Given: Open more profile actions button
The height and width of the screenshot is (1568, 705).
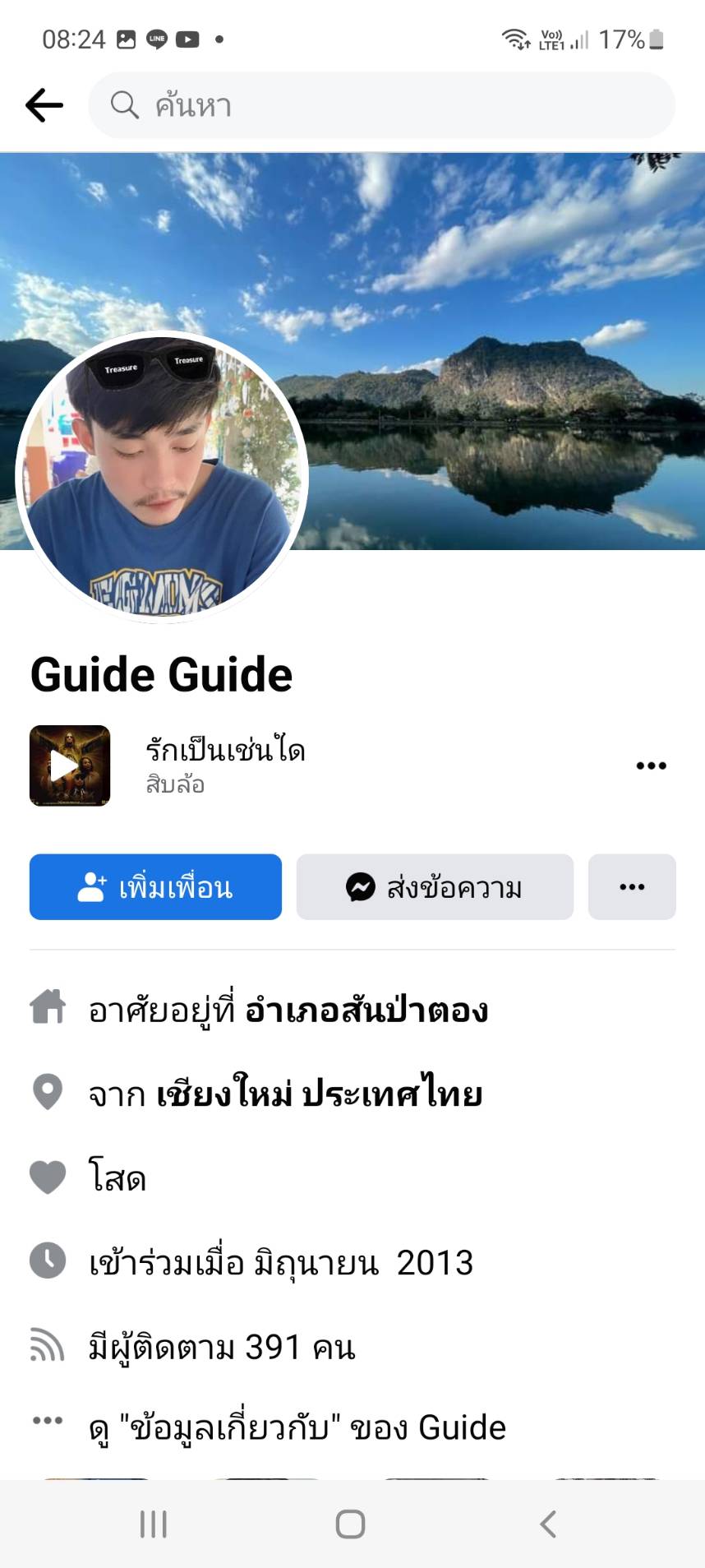Looking at the screenshot, I should coord(631,887).
